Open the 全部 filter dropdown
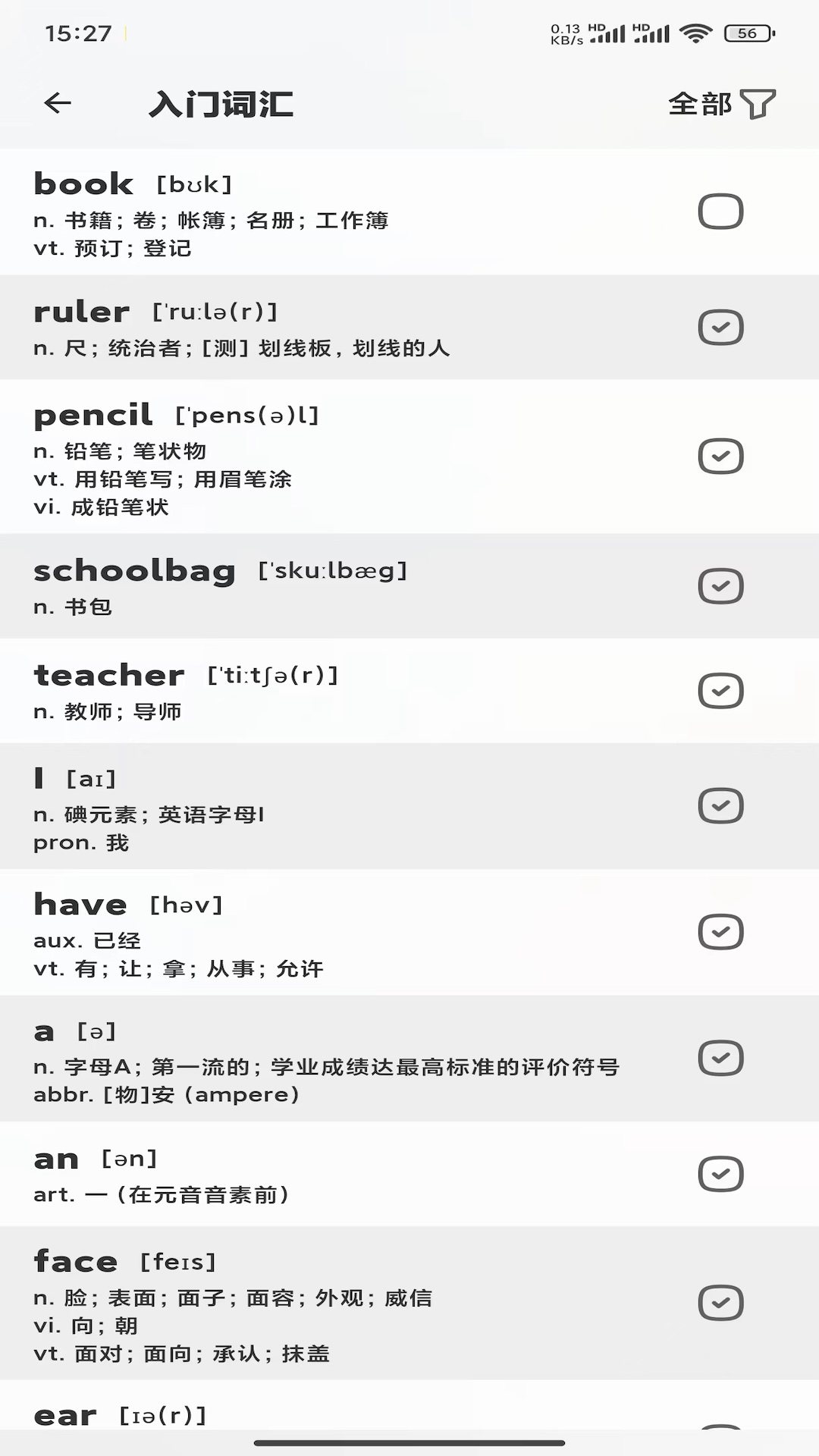This screenshot has height=1456, width=819. (x=698, y=104)
